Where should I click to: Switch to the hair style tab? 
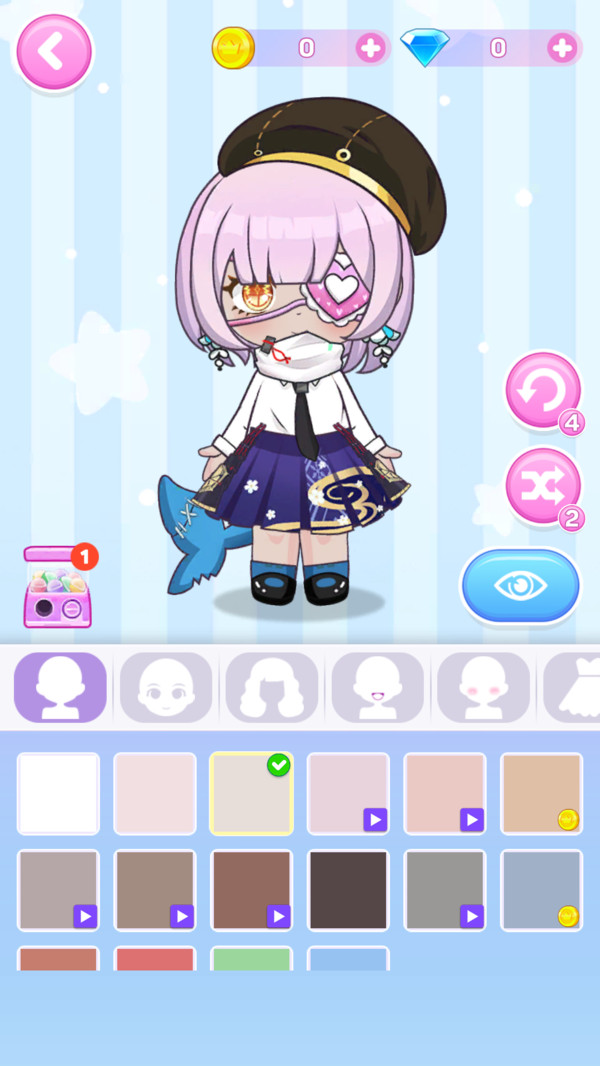click(272, 687)
